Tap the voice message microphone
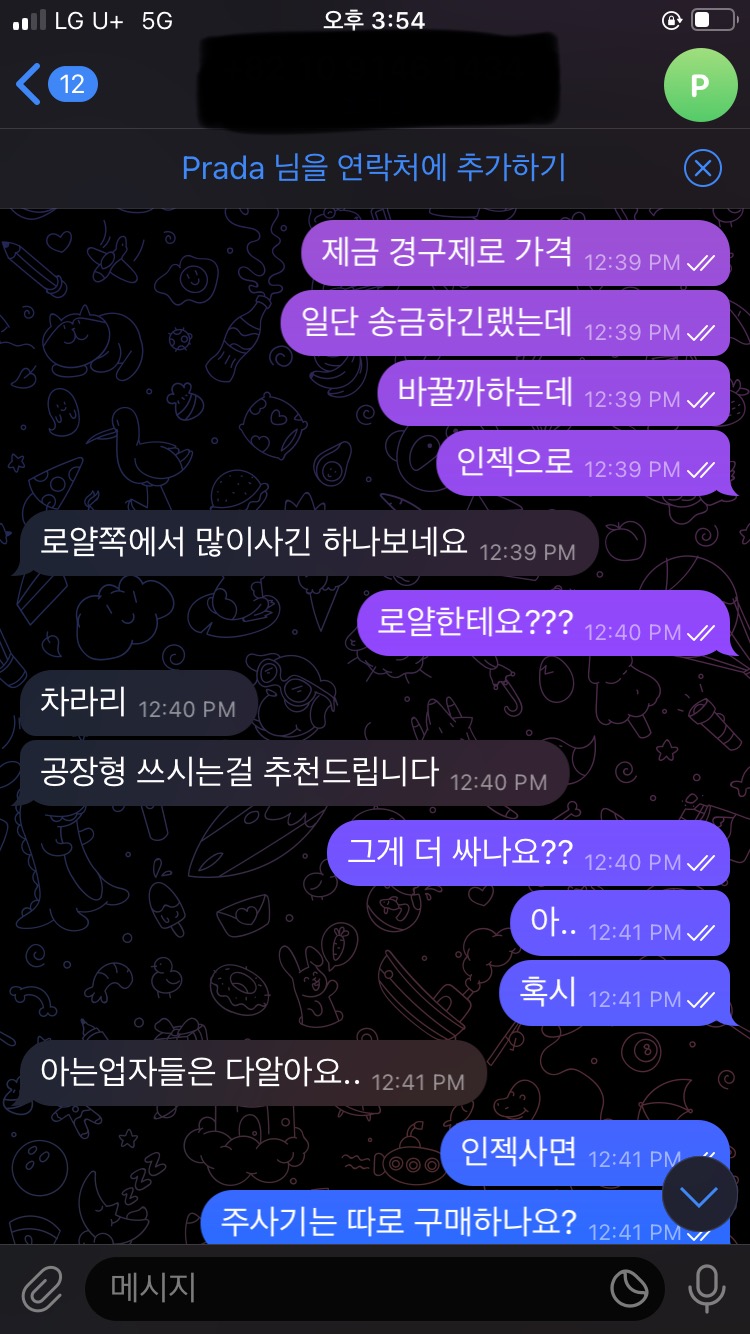This screenshot has height=1334, width=750. [x=707, y=1288]
